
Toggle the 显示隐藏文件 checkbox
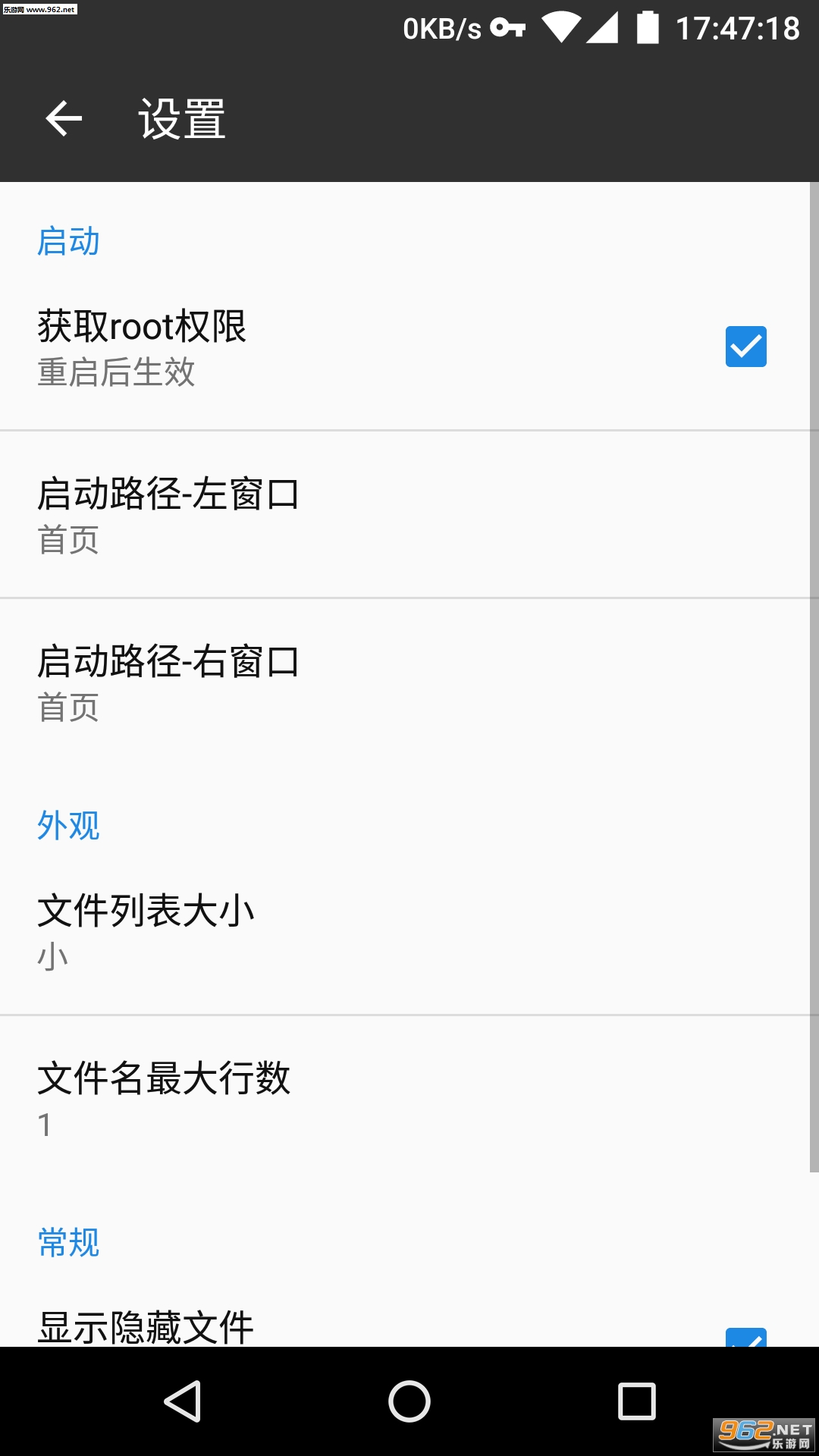pyautogui.click(x=745, y=1336)
